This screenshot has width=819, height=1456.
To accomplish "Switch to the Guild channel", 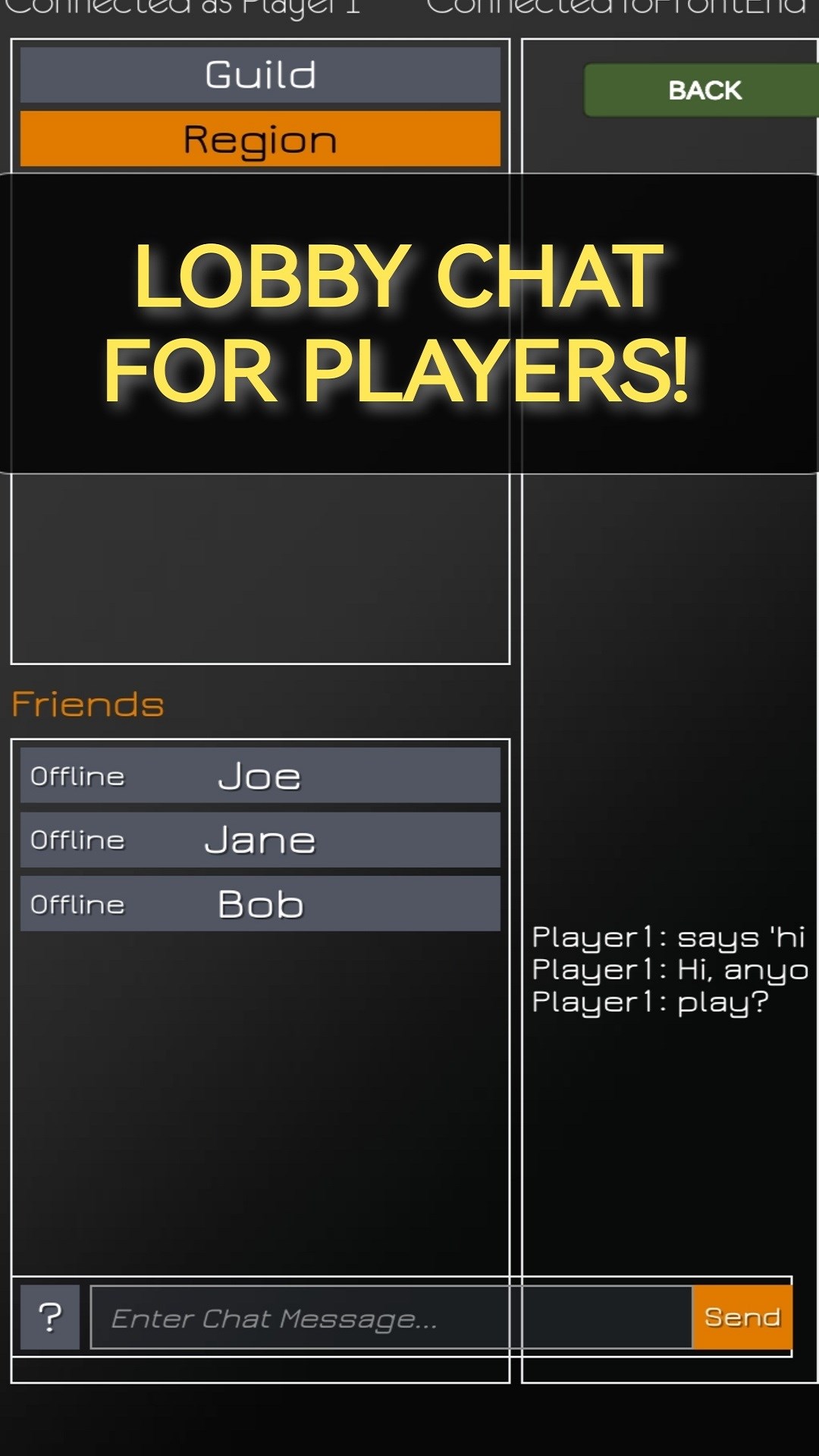I will coord(260,75).
